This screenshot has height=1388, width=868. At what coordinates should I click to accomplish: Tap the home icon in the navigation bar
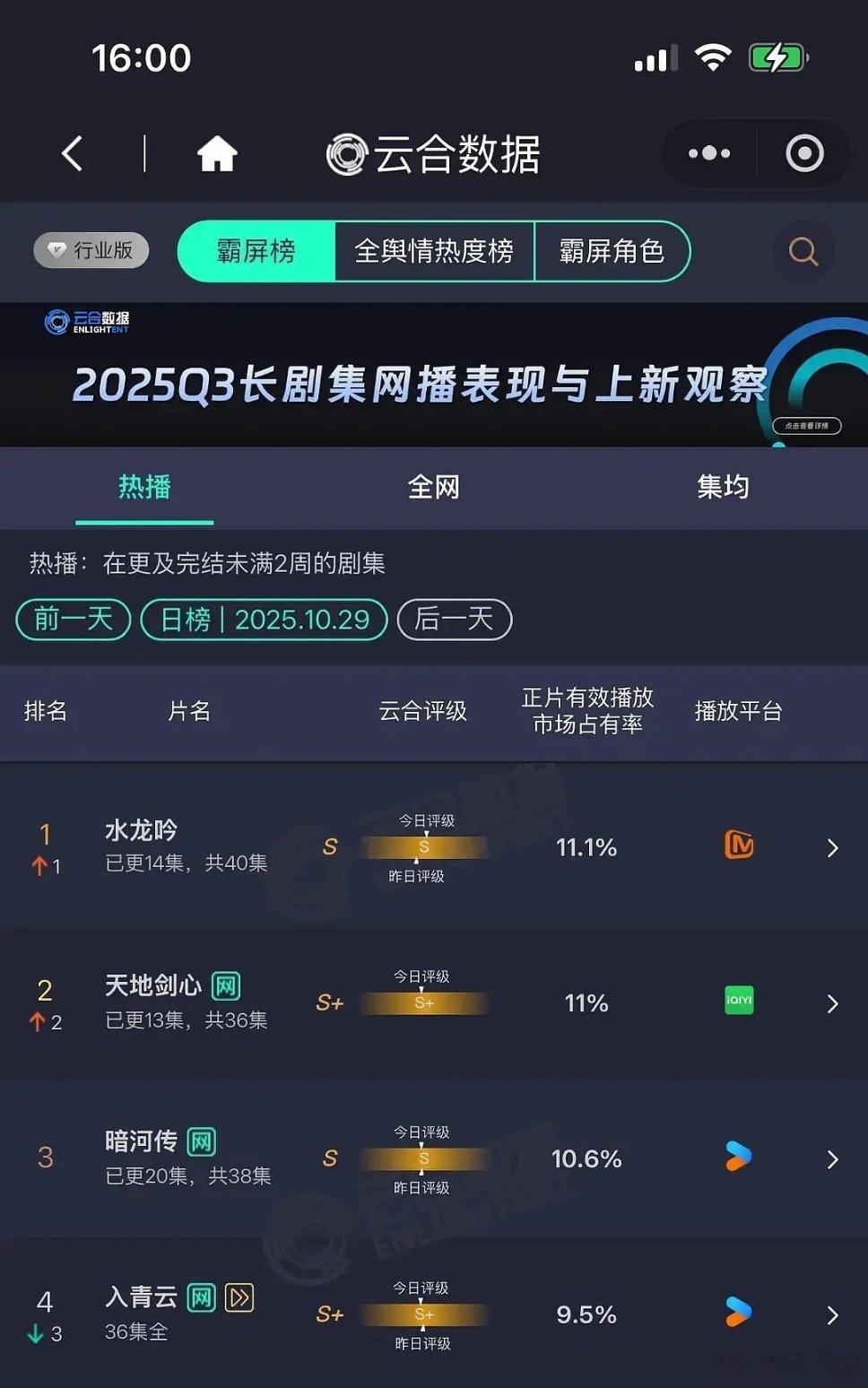(x=217, y=152)
